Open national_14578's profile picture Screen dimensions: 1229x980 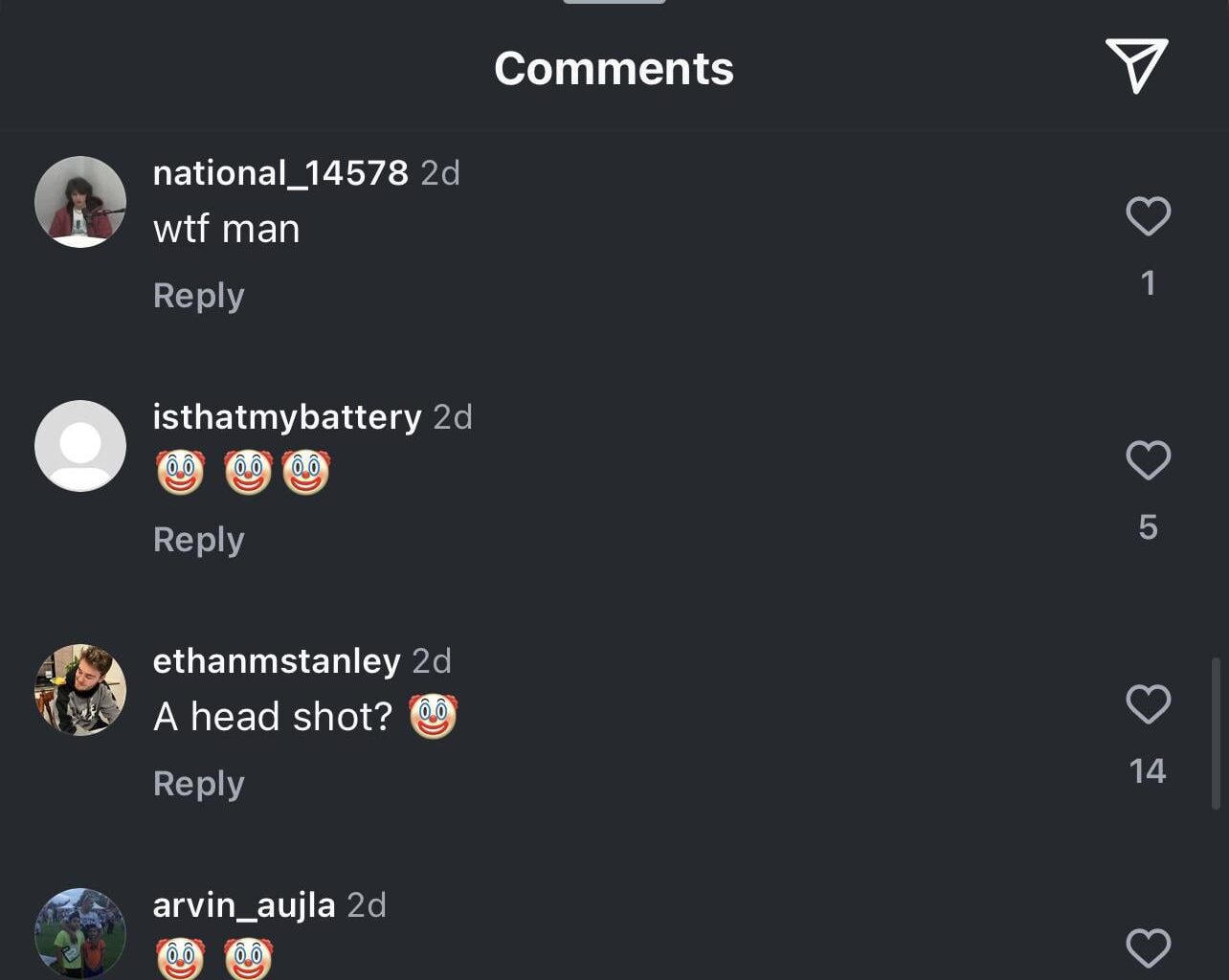(80, 202)
